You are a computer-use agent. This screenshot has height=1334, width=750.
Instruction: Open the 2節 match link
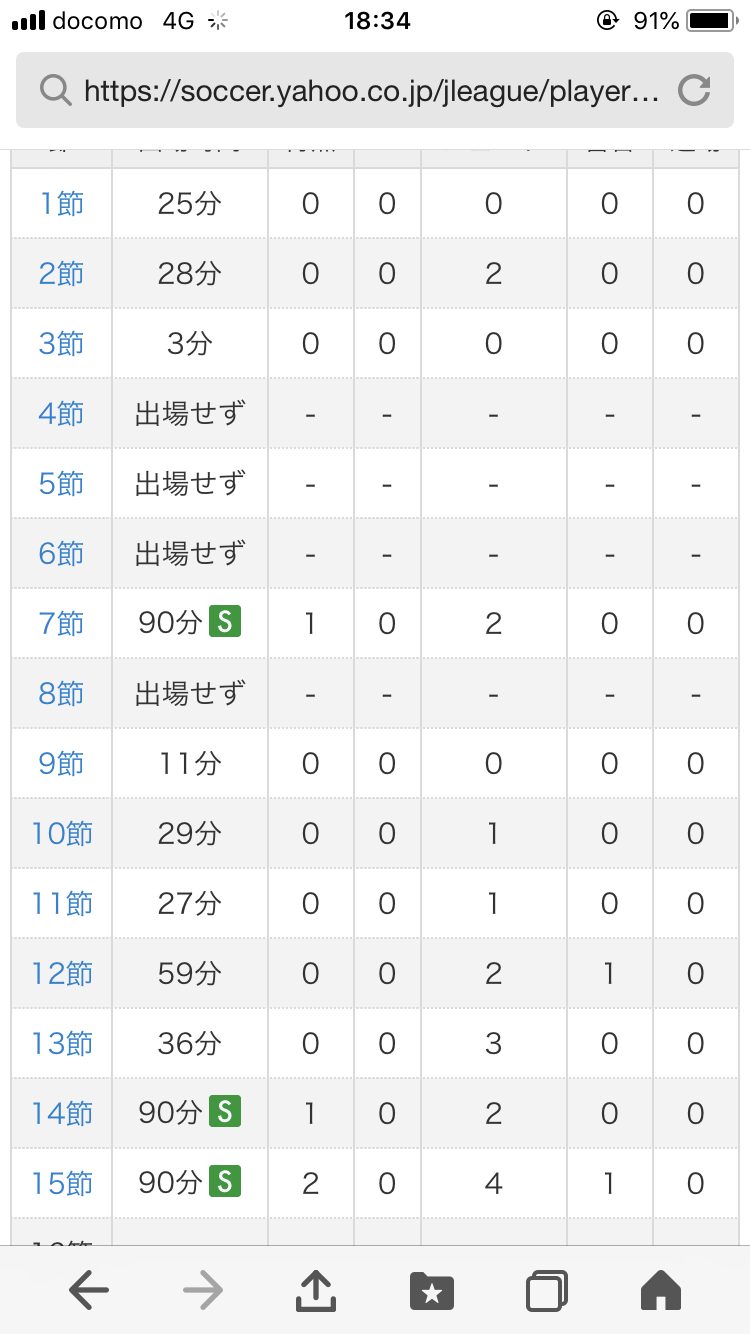click(x=61, y=274)
